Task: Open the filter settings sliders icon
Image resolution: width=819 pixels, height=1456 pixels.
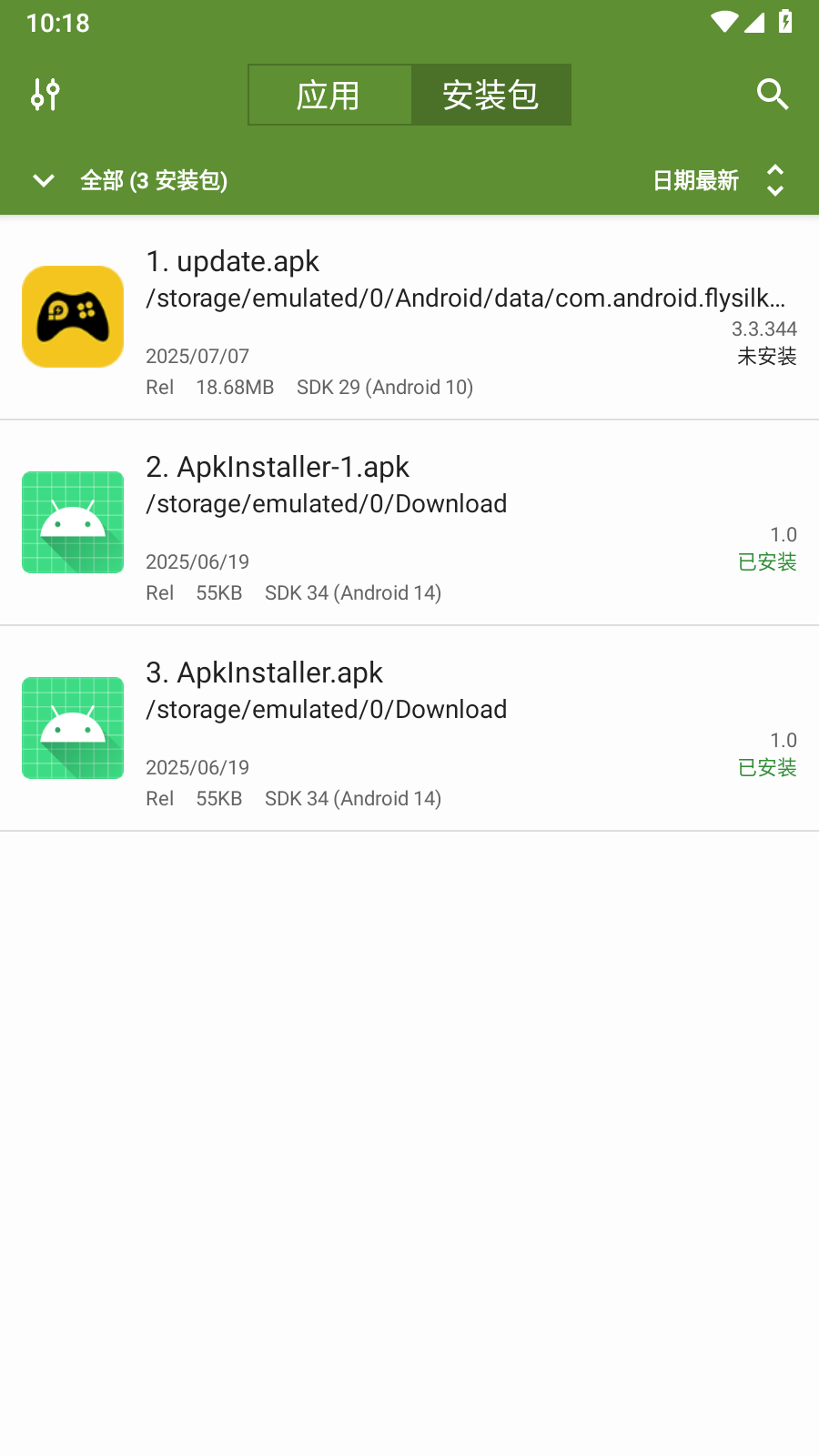Action: point(44,94)
